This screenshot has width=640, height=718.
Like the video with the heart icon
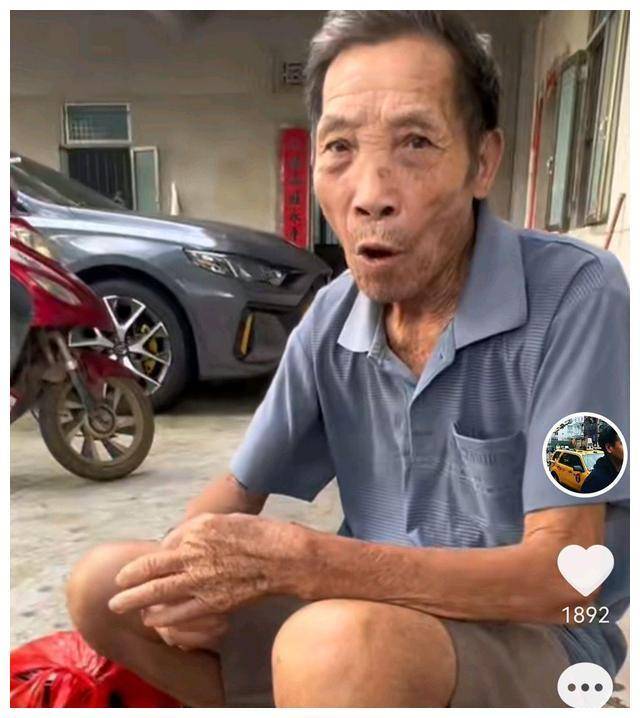585,568
